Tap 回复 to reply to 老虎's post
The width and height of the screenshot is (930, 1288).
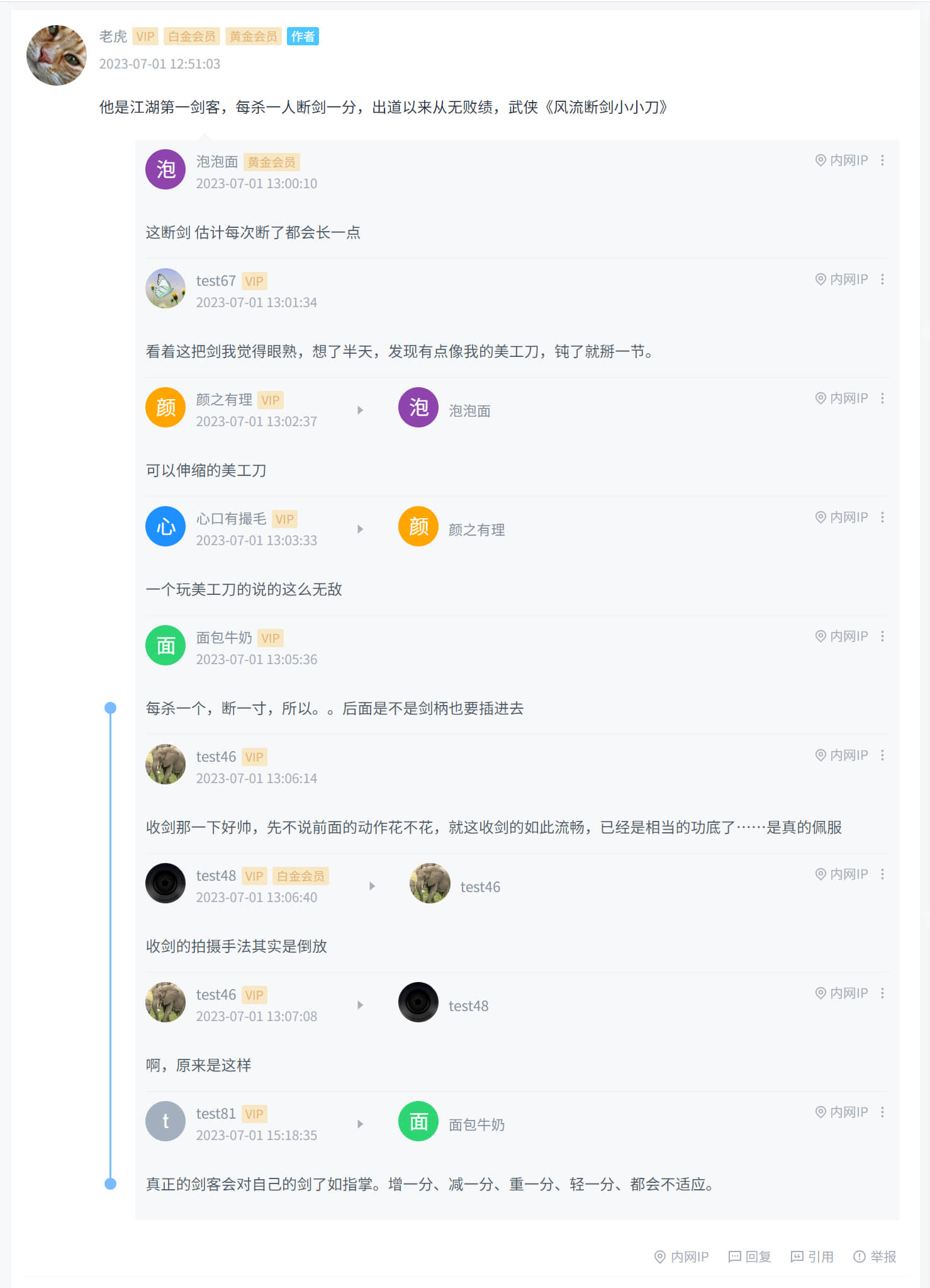[749, 1257]
